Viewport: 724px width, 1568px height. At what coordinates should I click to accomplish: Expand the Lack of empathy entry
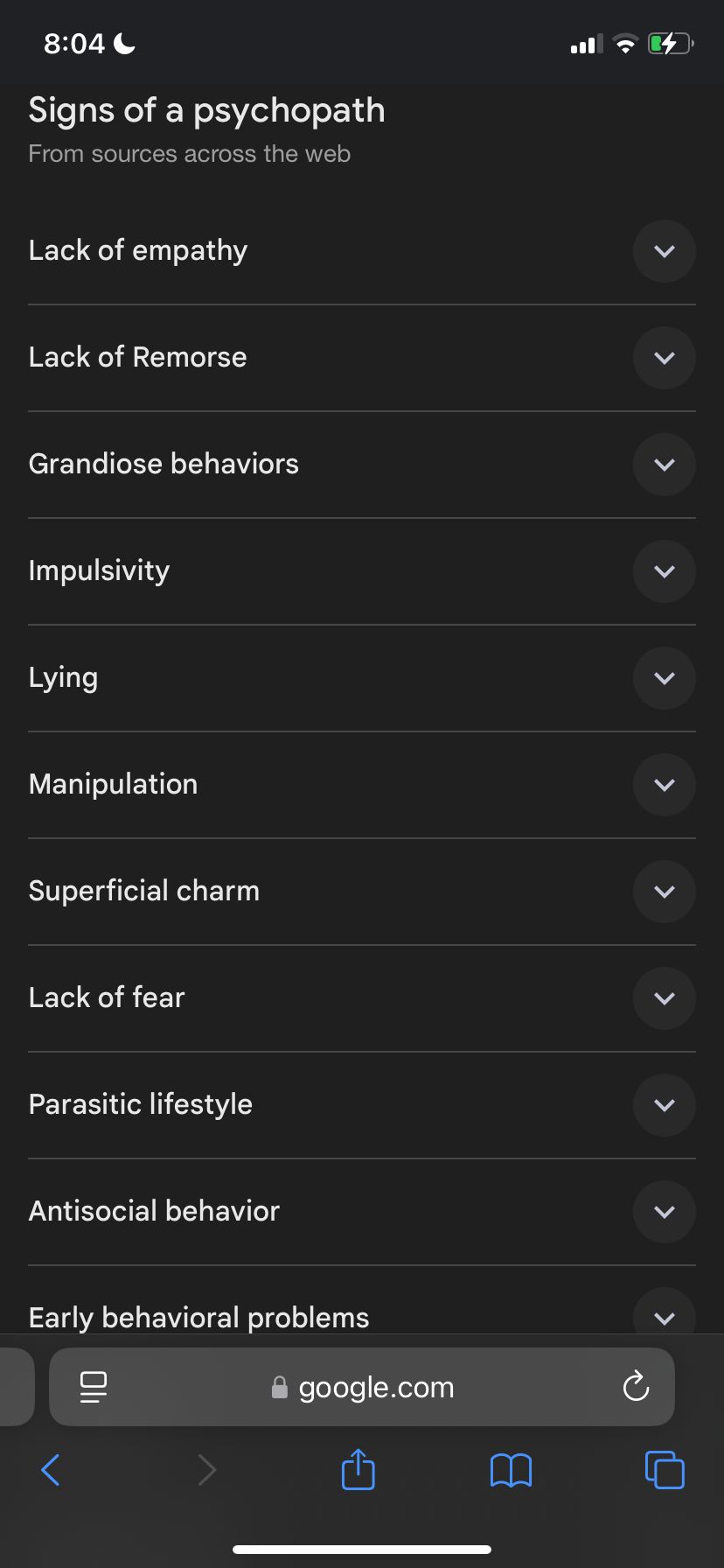[665, 251]
